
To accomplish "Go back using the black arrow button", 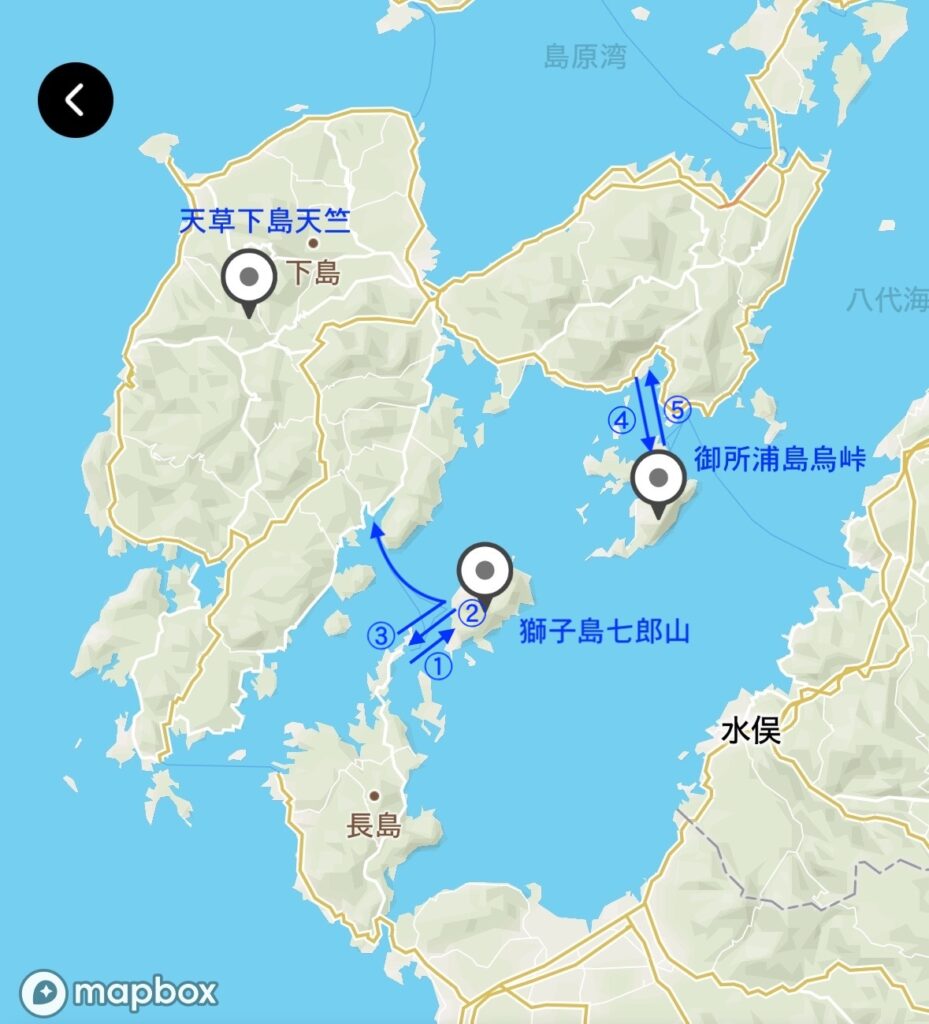I will click(75, 100).
